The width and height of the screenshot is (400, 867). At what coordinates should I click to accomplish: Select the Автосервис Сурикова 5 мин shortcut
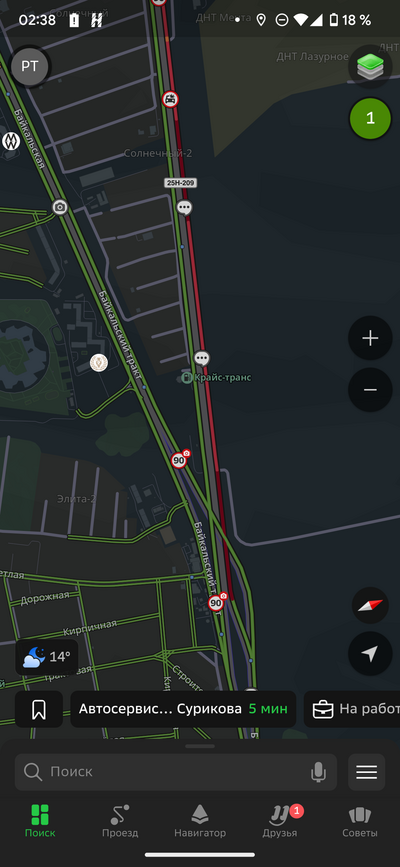183,709
